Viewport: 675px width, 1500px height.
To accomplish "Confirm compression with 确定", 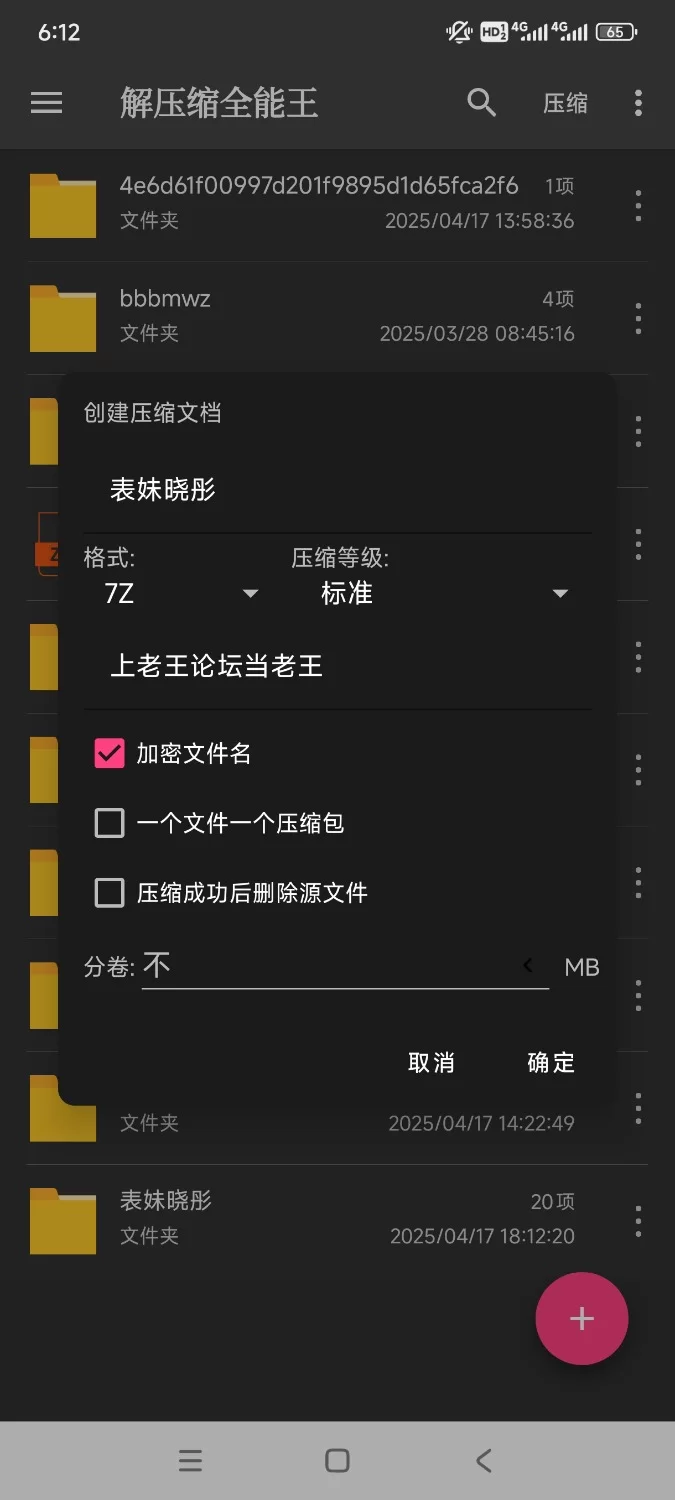I will coord(551,1062).
